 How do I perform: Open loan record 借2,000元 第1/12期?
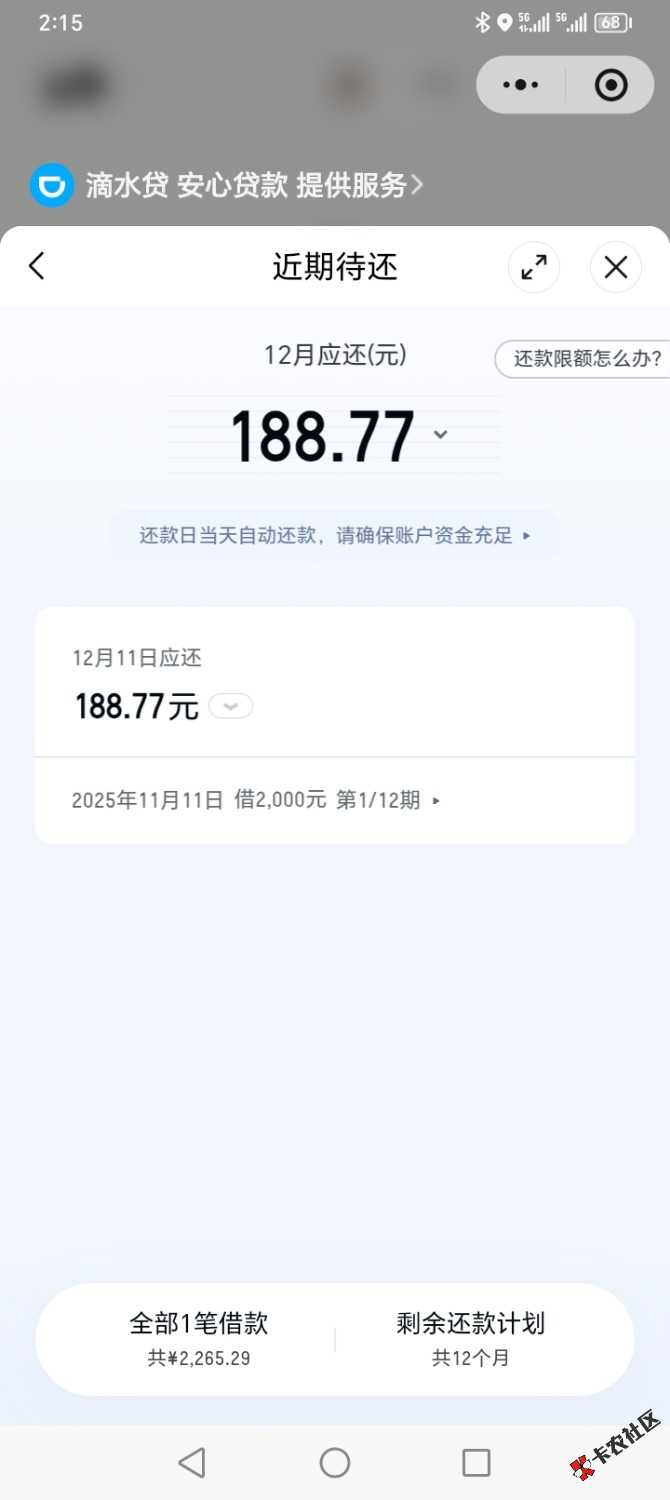click(x=255, y=800)
